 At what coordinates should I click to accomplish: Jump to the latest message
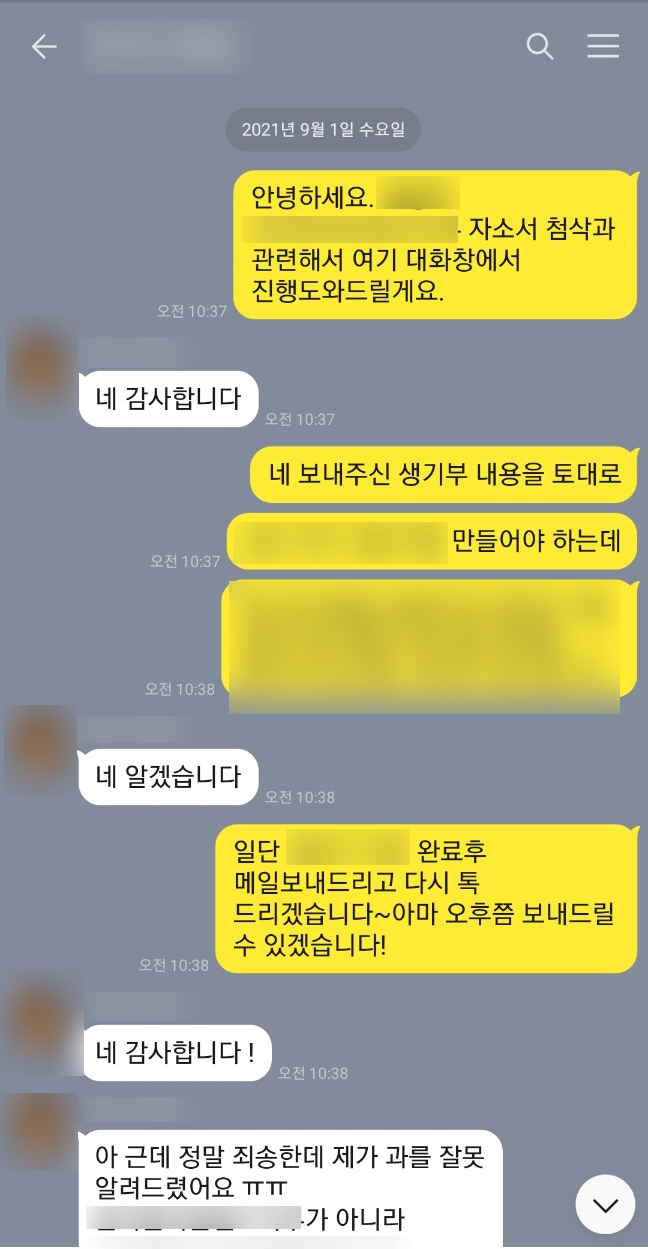pyautogui.click(x=605, y=1204)
